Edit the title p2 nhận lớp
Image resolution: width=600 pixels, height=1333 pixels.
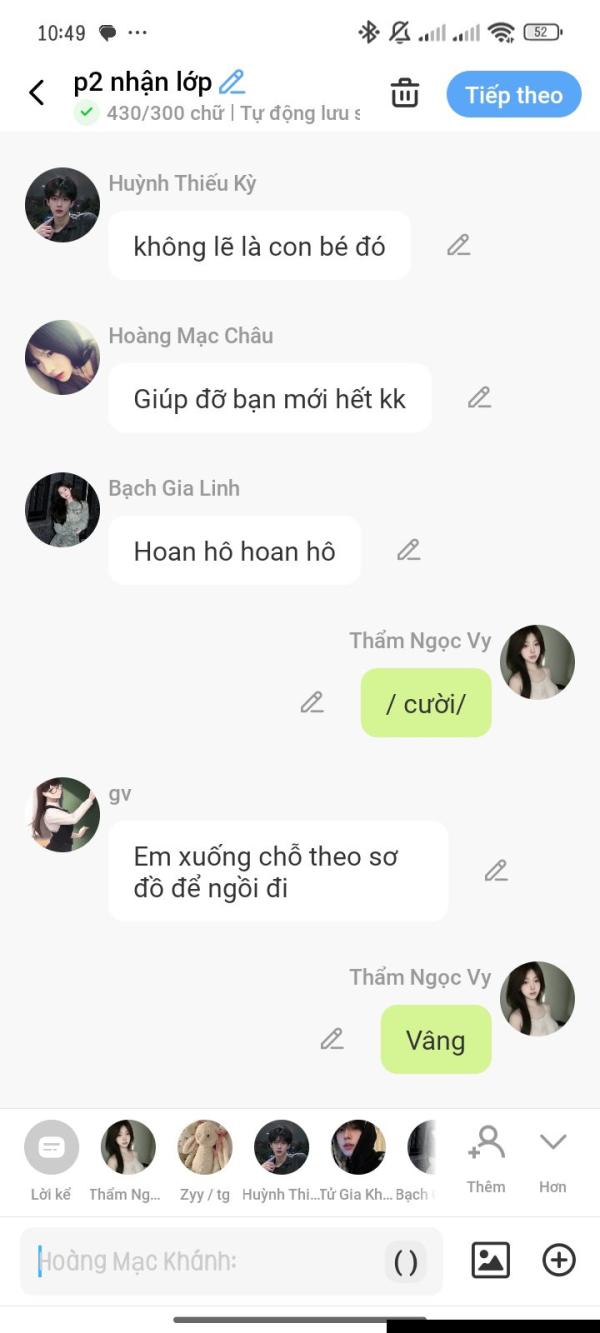[232, 82]
